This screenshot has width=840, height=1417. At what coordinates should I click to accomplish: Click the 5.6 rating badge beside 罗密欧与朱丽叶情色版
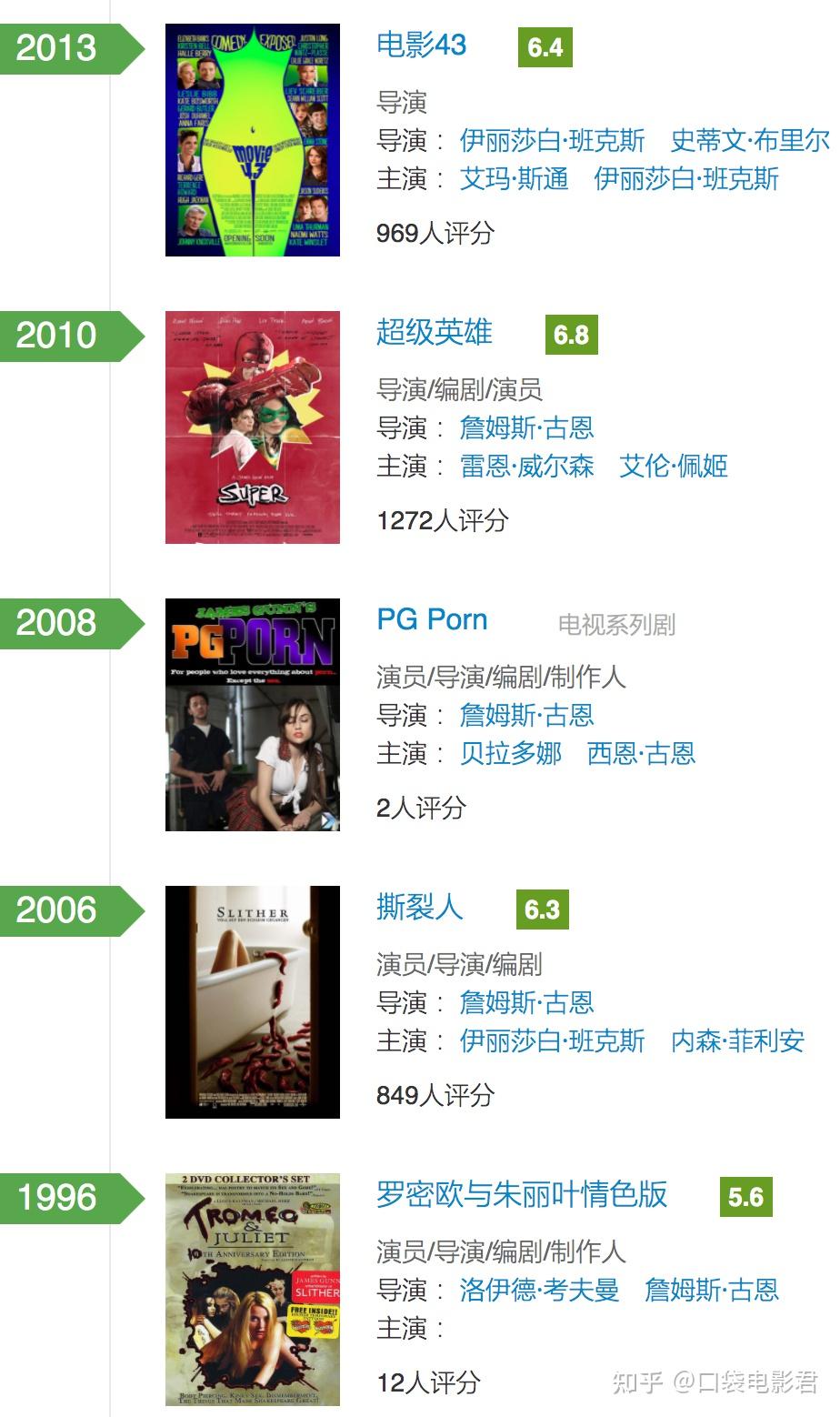pos(745,1198)
